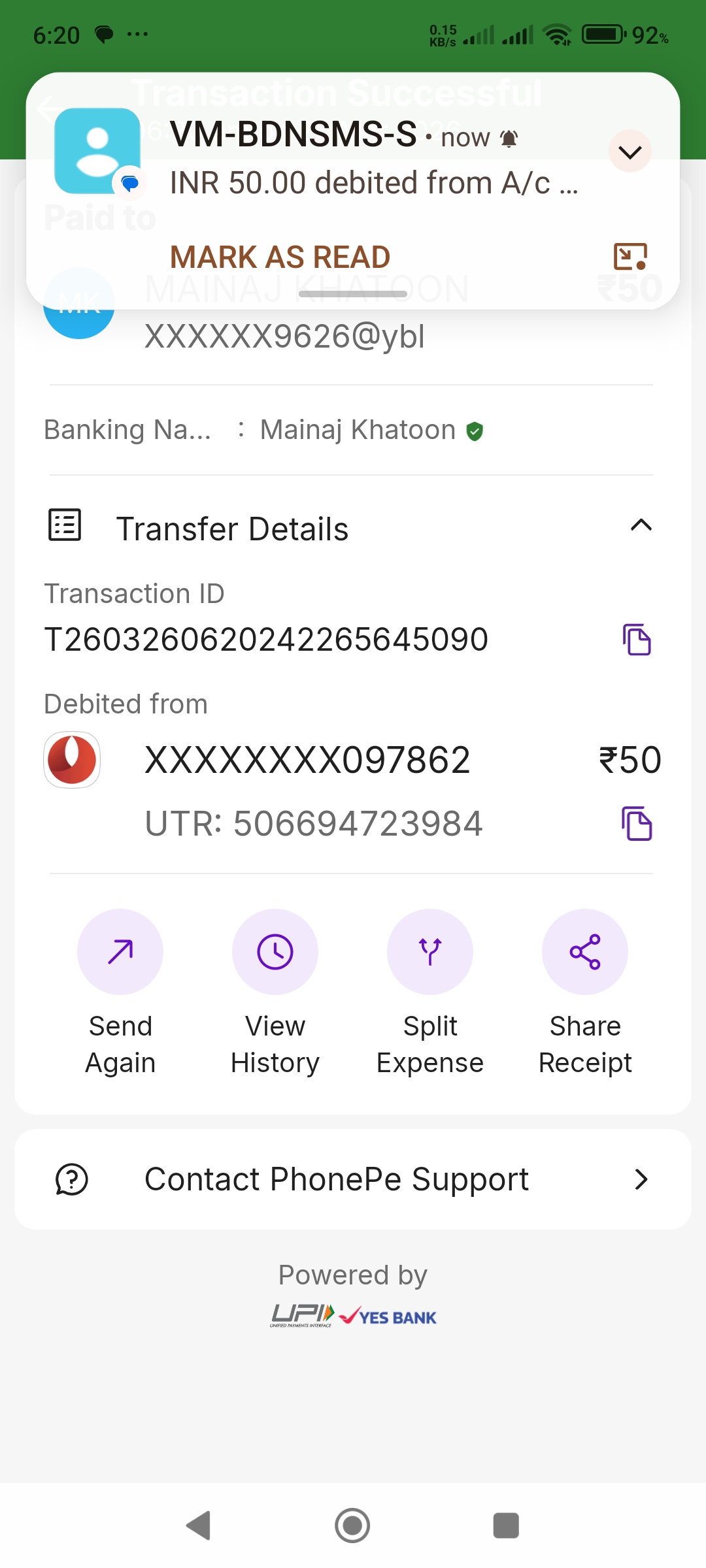The image size is (706, 1568).
Task: Open the debit SMS notification in a floating window
Action: pos(630,257)
